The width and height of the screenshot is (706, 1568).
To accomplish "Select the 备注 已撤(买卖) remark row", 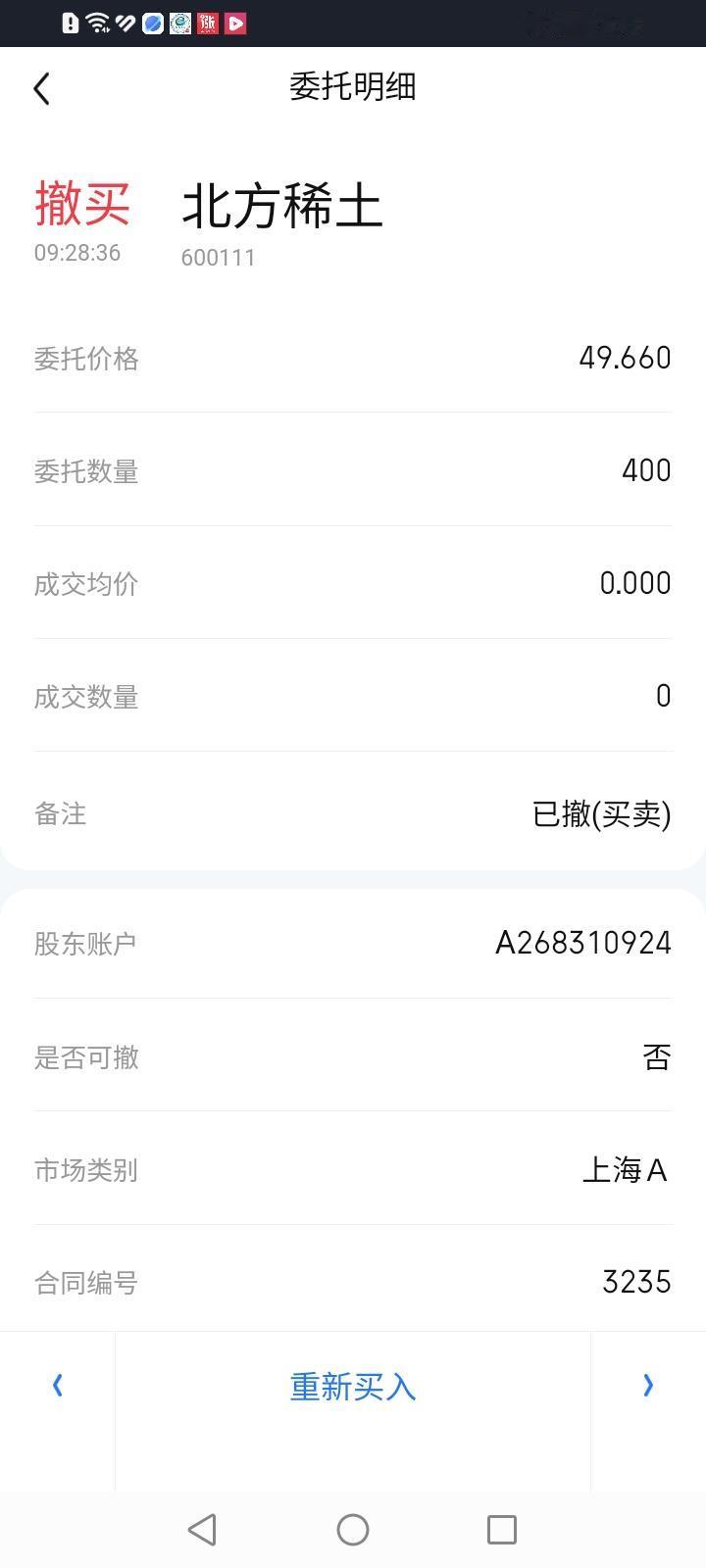I will pyautogui.click(x=353, y=814).
